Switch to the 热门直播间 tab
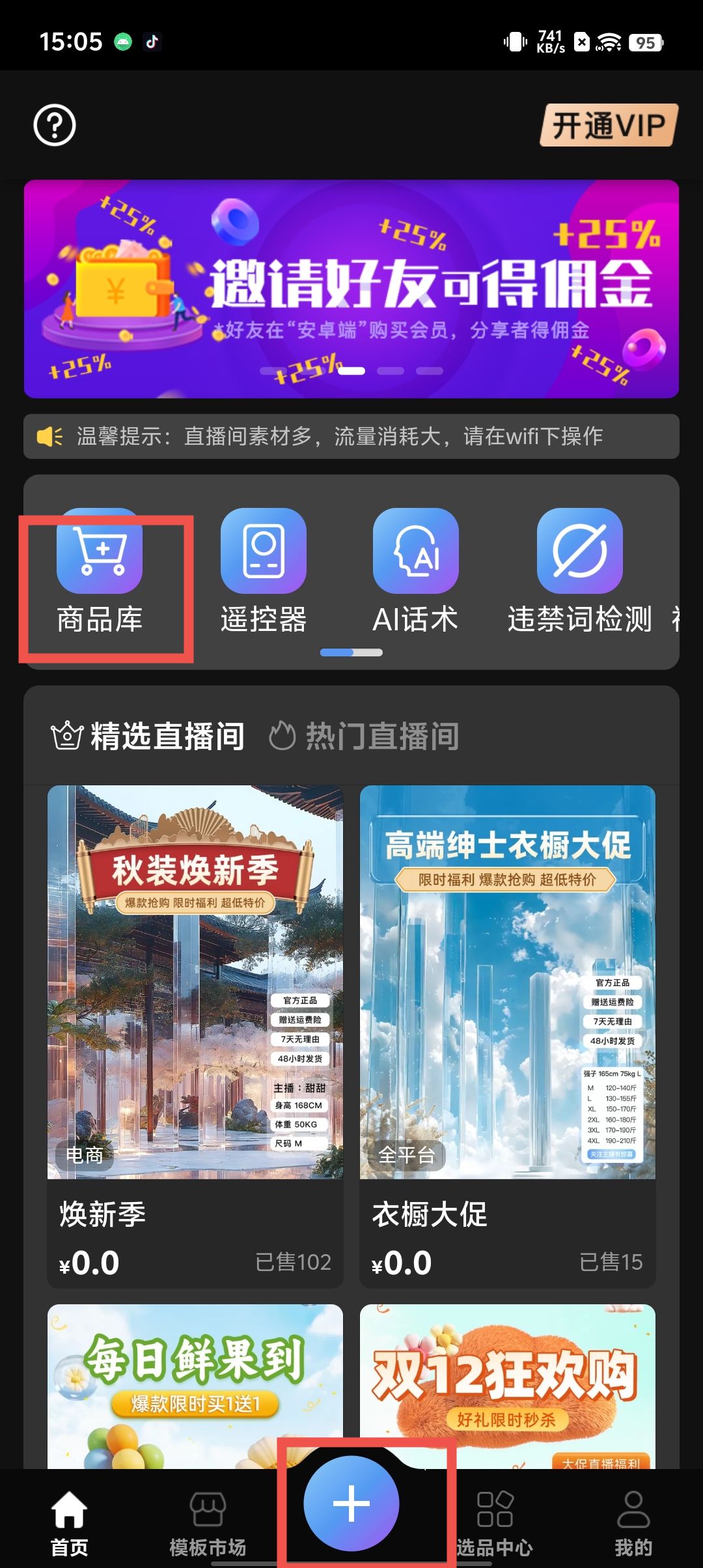The width and height of the screenshot is (703, 1568). pos(365,736)
